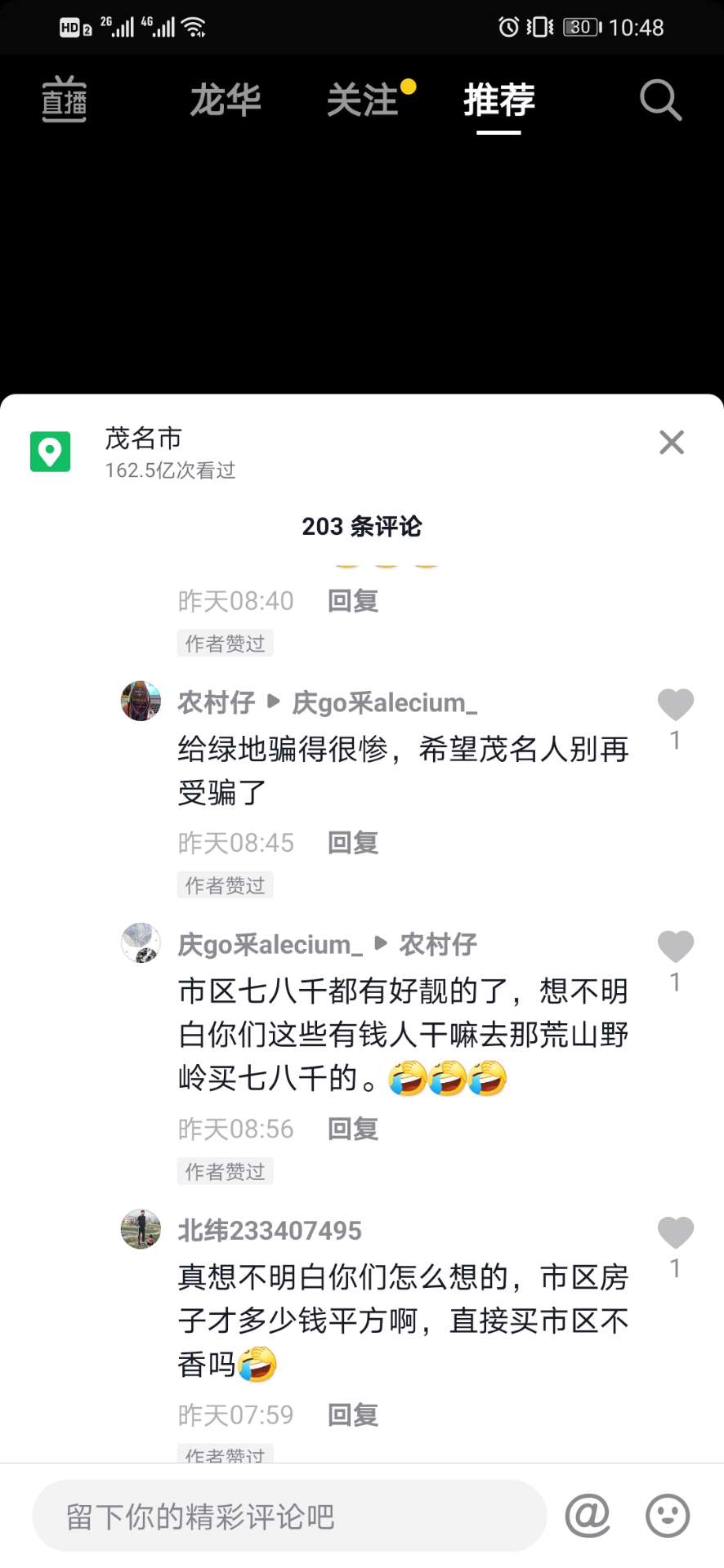Viewport: 724px width, 1568px height.
Task: Open 北纬233407495's profile avatar
Action: point(141,1229)
